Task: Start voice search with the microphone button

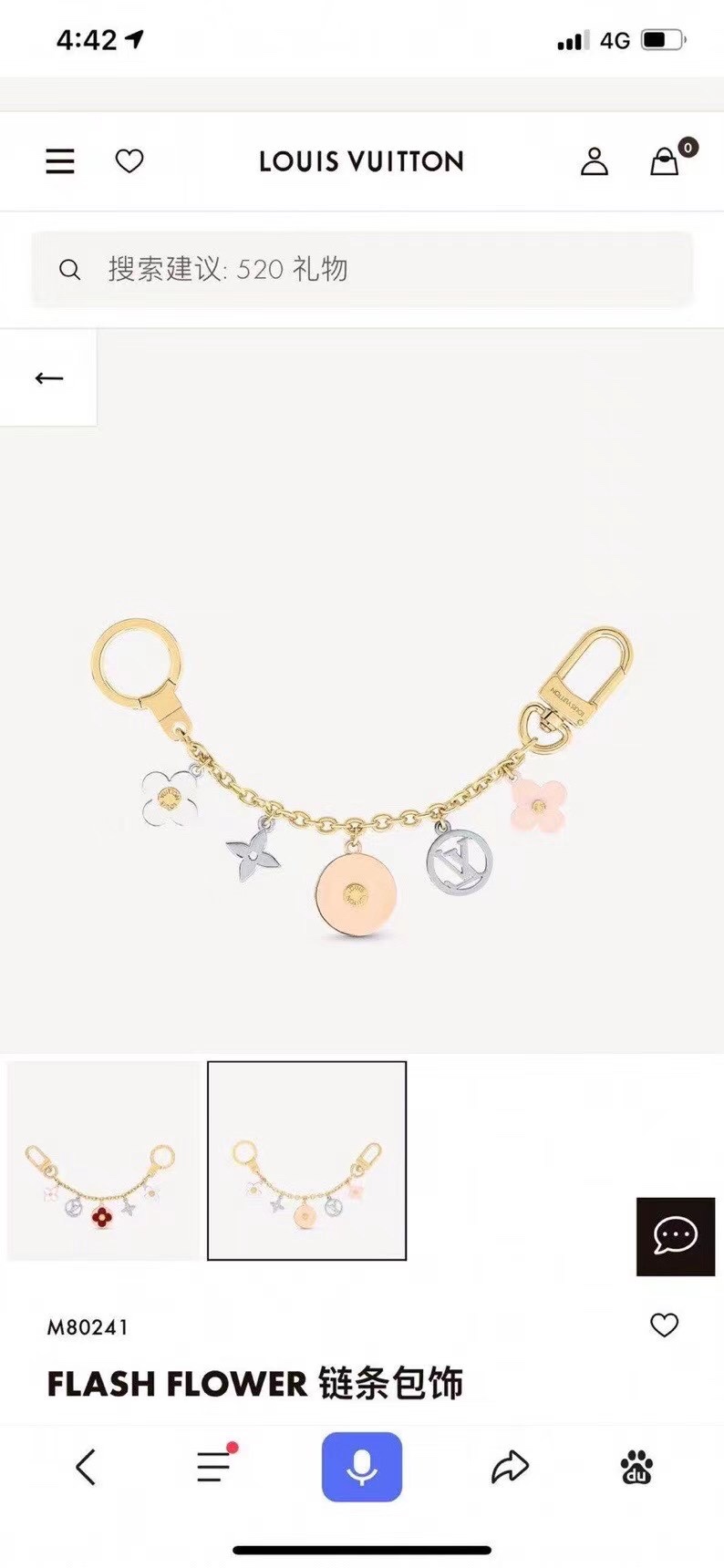Action: pyautogui.click(x=362, y=1466)
